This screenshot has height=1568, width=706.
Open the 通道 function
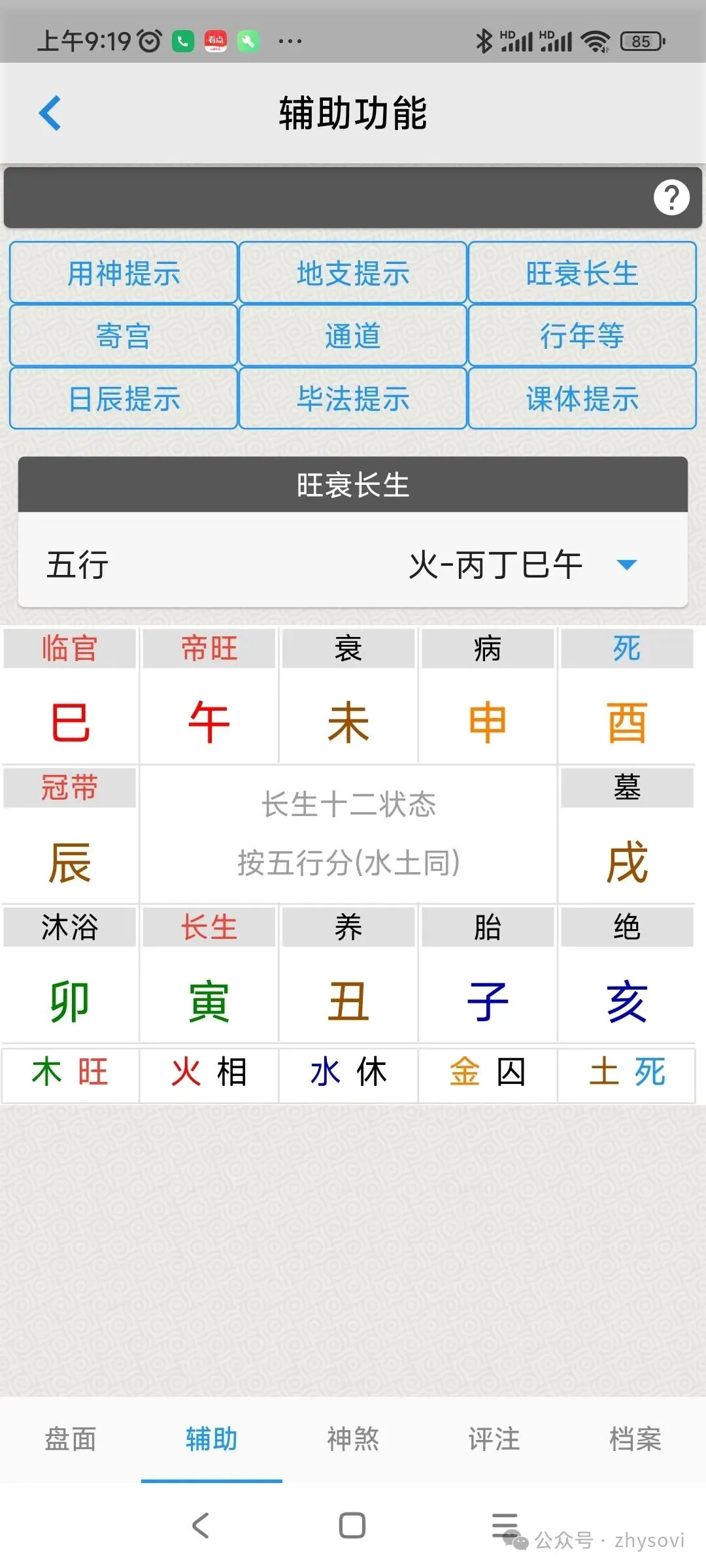[x=353, y=335]
